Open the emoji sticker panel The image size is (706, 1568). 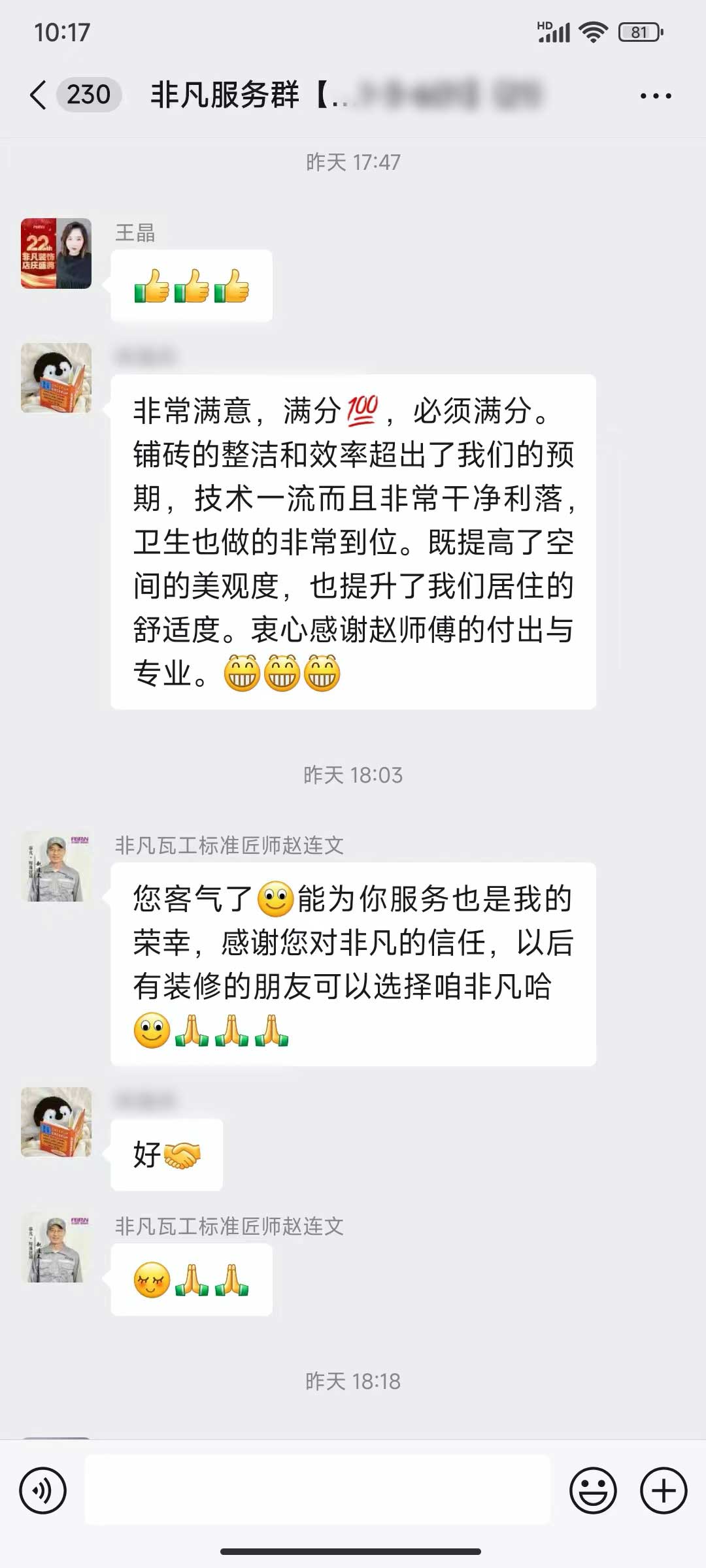pyautogui.click(x=593, y=1490)
